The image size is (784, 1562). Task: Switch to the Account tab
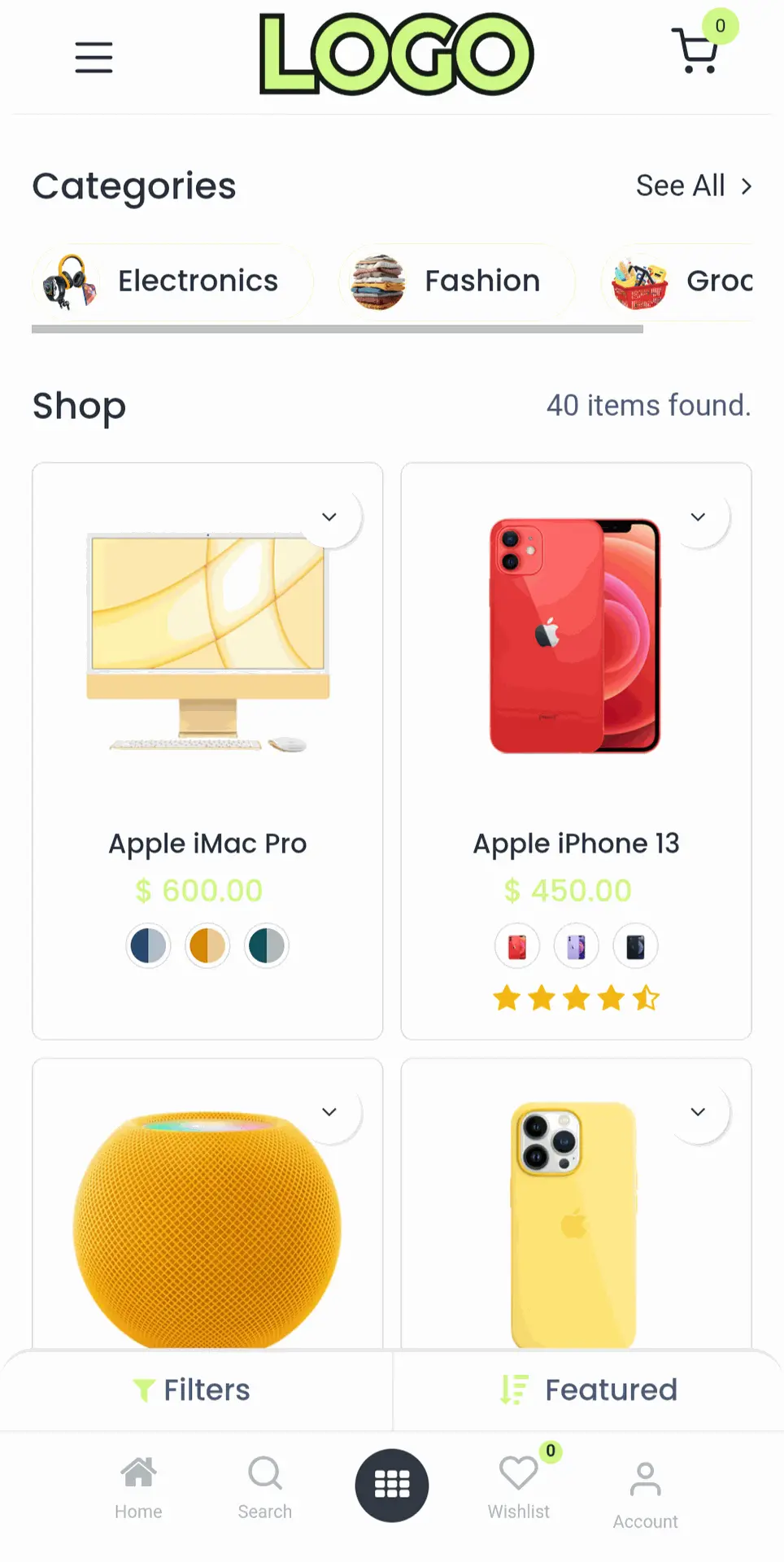[x=645, y=1493]
